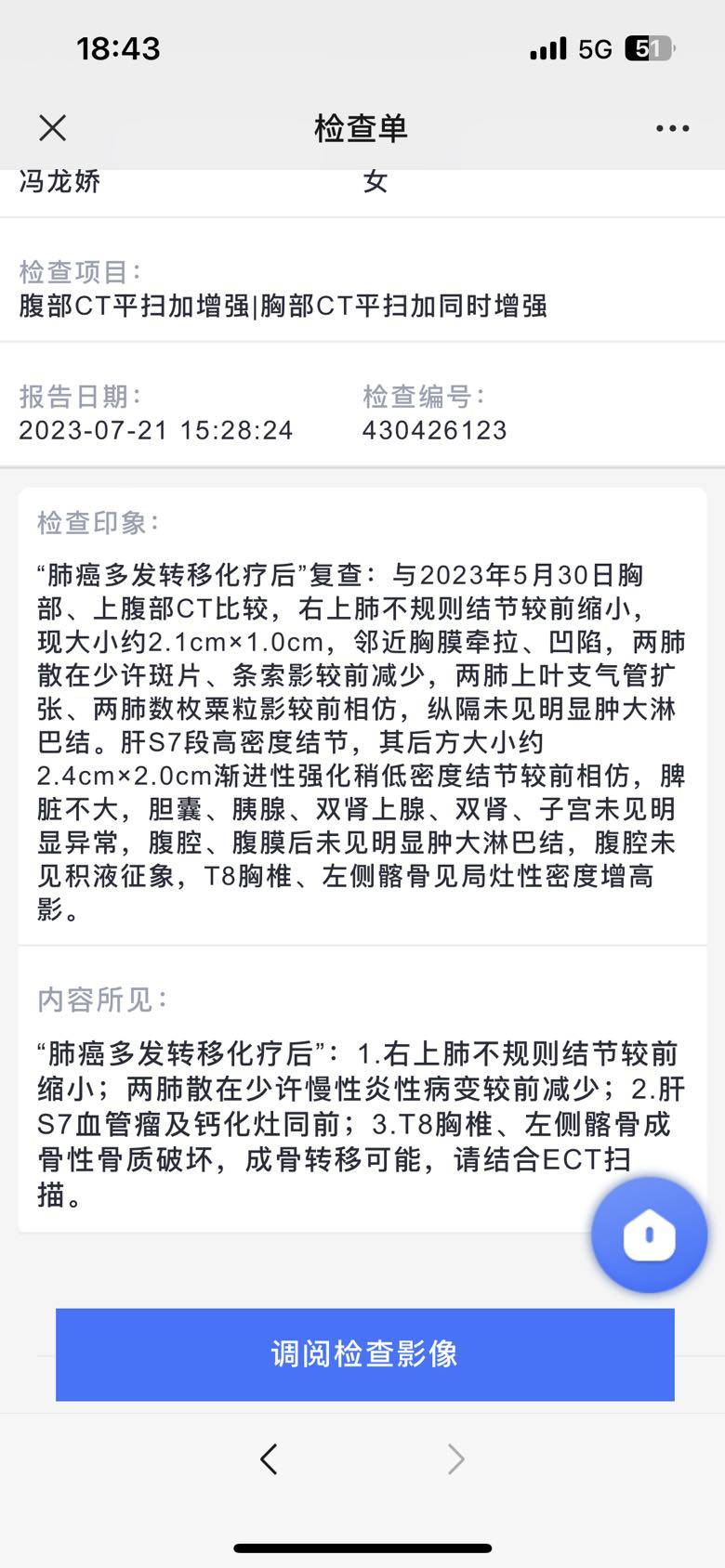Tap the 调阅检查影像 button
The width and height of the screenshot is (725, 1568).
point(364,1353)
